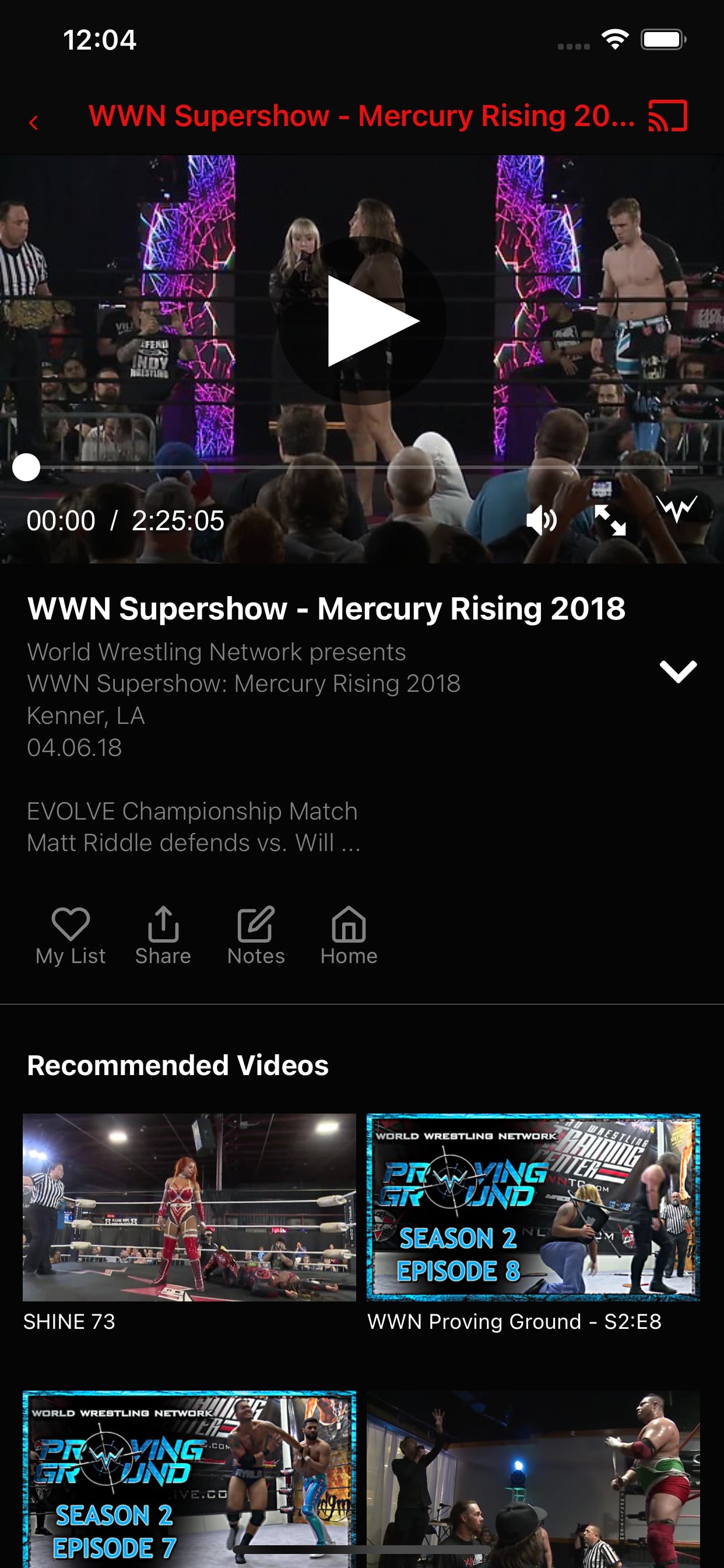Add this video to My List

71,936
